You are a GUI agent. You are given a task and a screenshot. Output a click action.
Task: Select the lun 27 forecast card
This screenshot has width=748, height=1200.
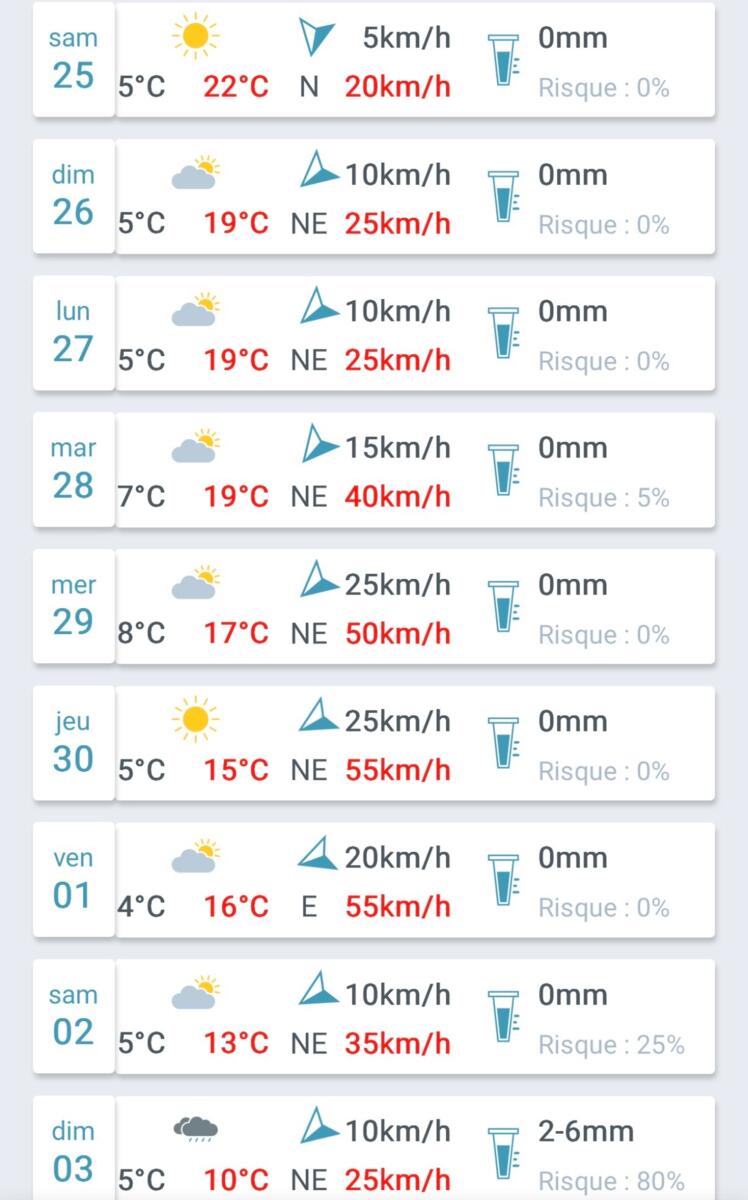[x=374, y=333]
